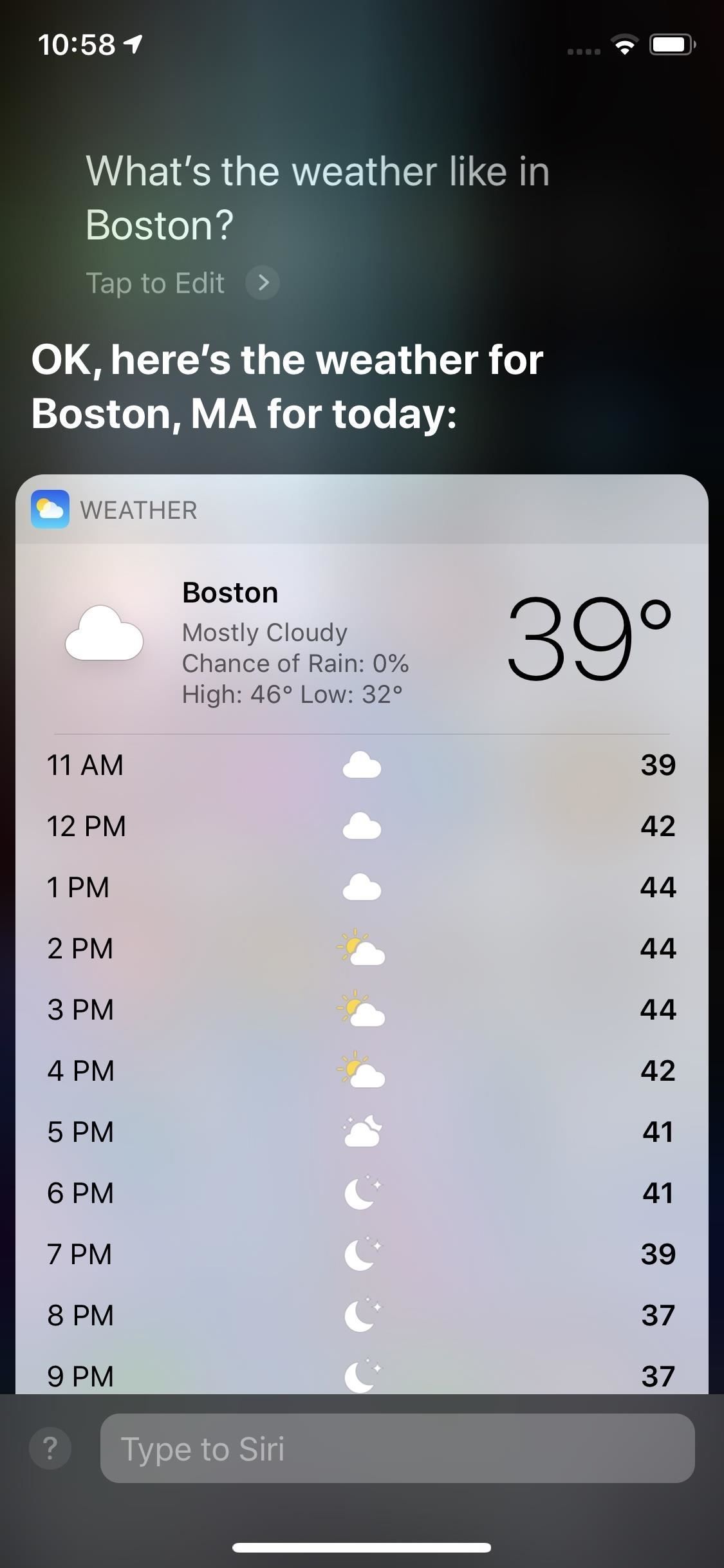Tap the Mostly Cloudy description text

point(265,632)
